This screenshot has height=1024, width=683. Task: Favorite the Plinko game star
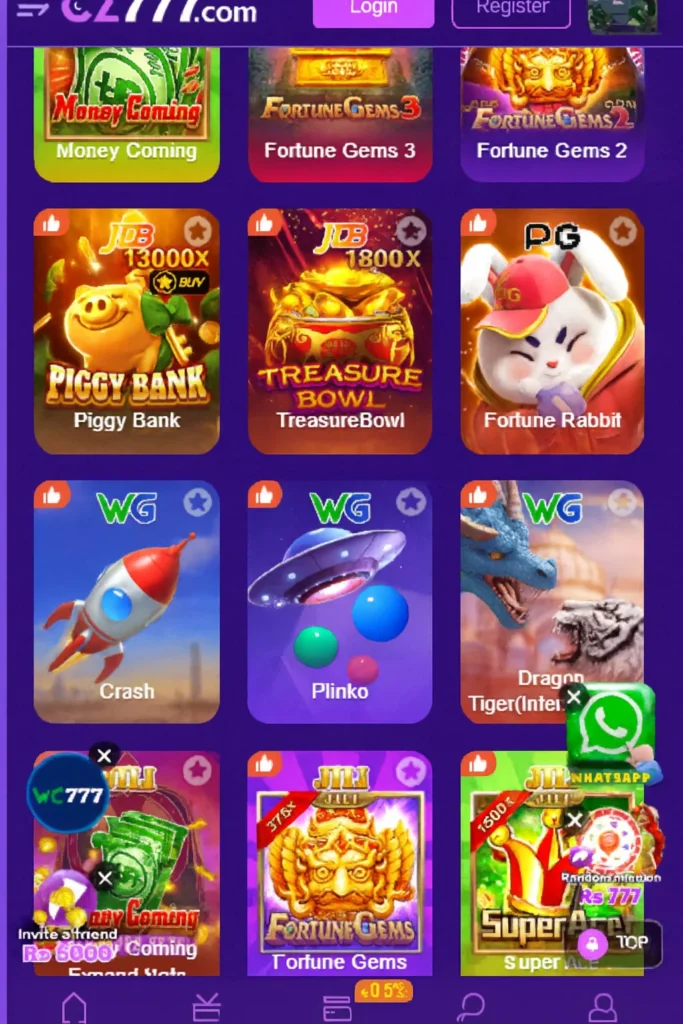pyautogui.click(x=410, y=502)
